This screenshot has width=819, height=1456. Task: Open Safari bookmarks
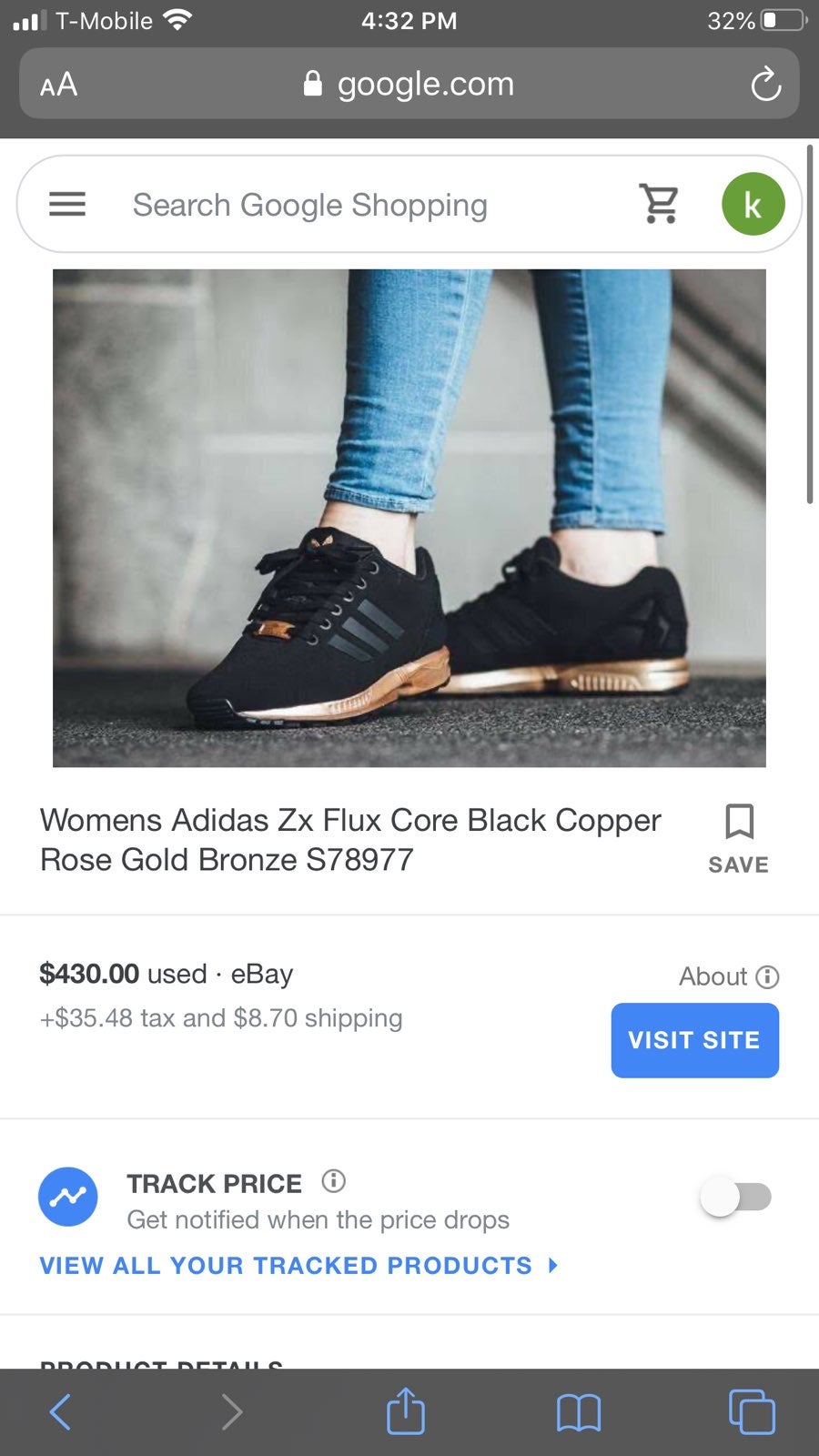tap(579, 1413)
